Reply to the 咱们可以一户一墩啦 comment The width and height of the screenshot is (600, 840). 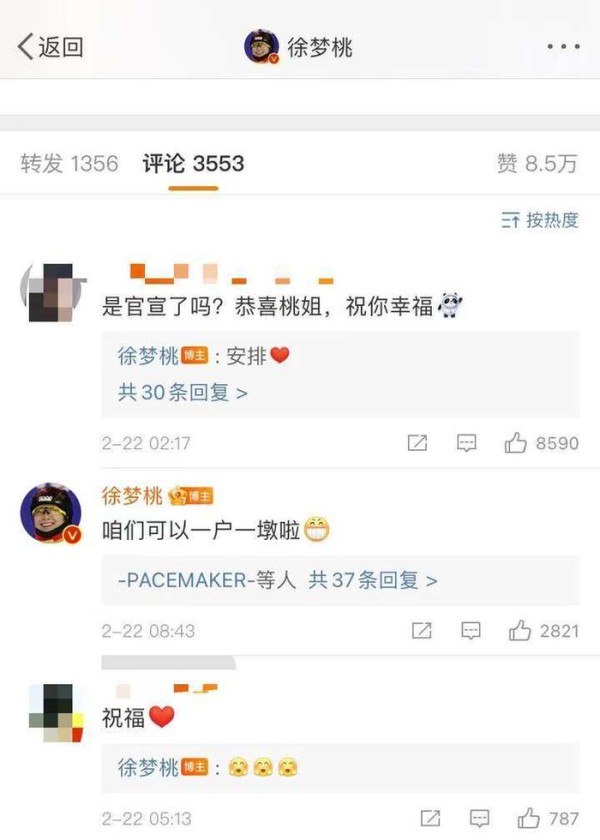470,631
